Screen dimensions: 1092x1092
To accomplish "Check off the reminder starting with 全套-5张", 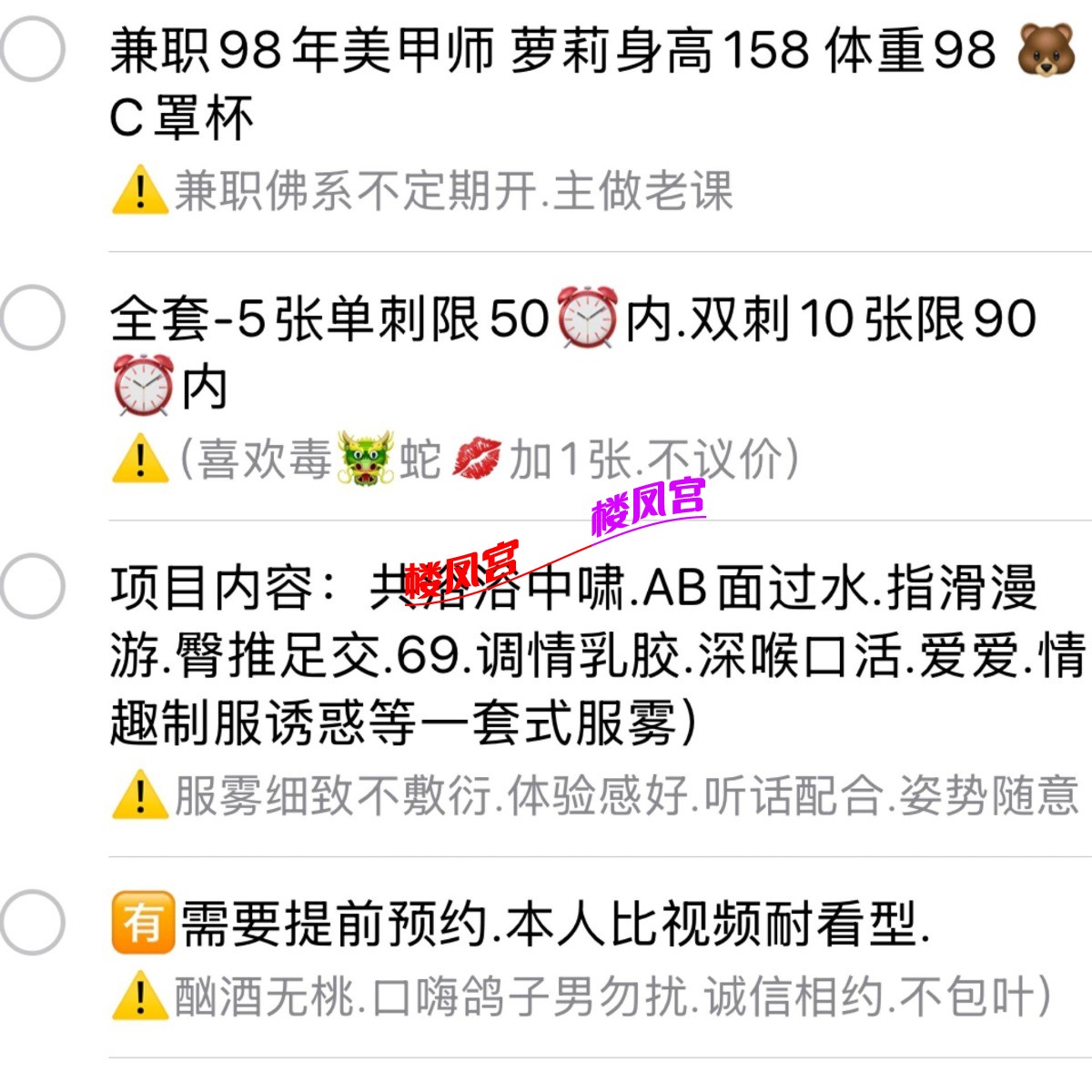I will coord(31,318).
